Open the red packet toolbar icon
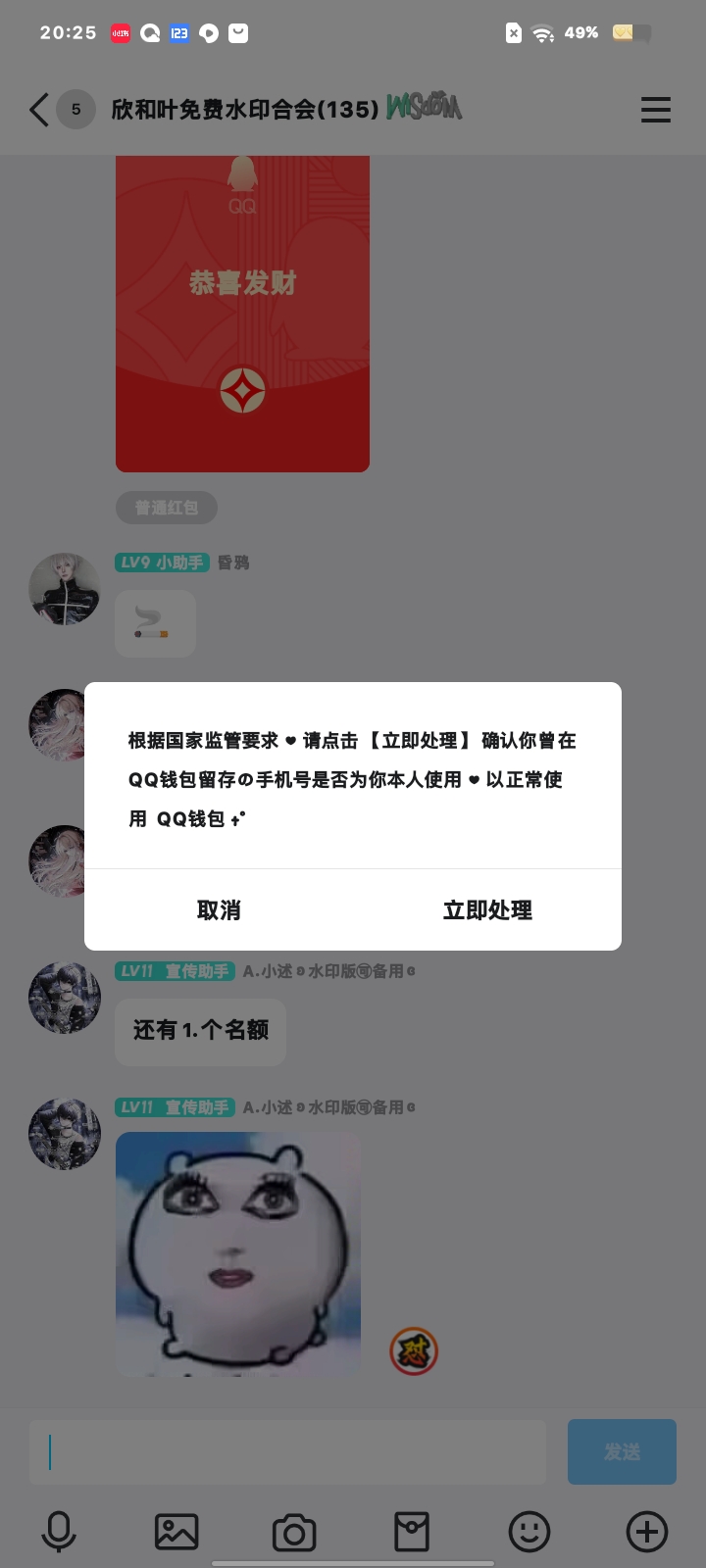The image size is (706, 1568). click(412, 1532)
